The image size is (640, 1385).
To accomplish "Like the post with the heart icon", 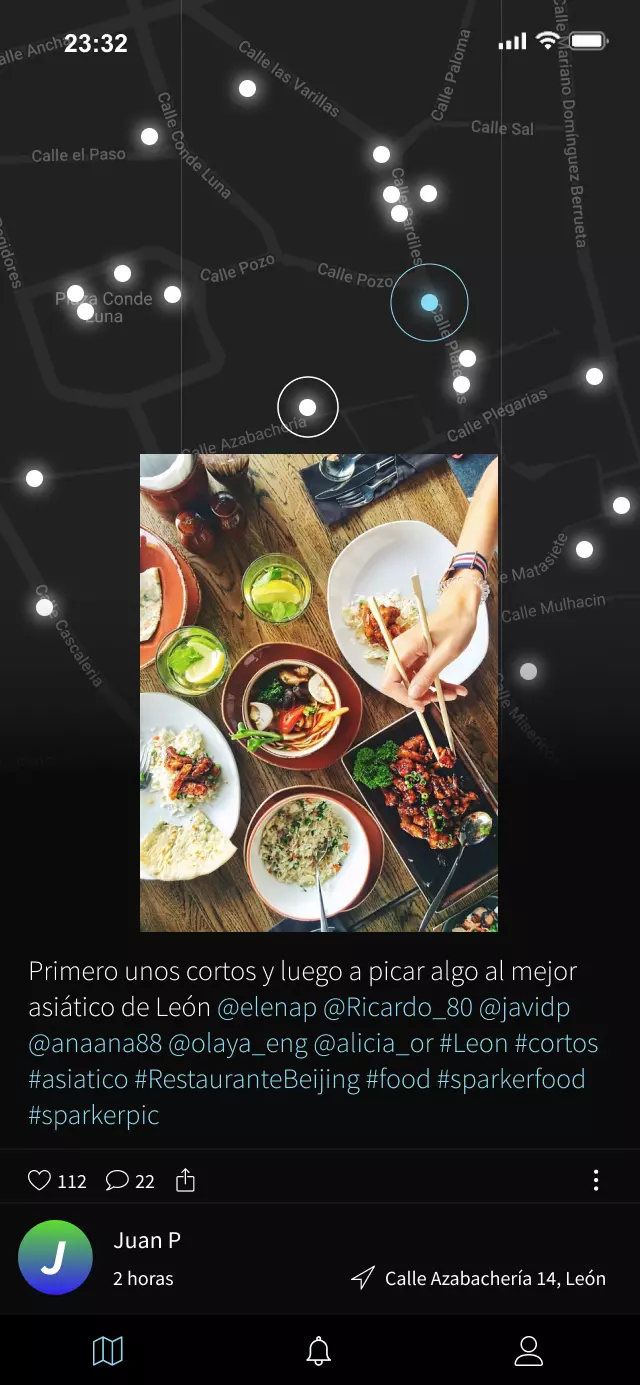I will [x=39, y=1181].
